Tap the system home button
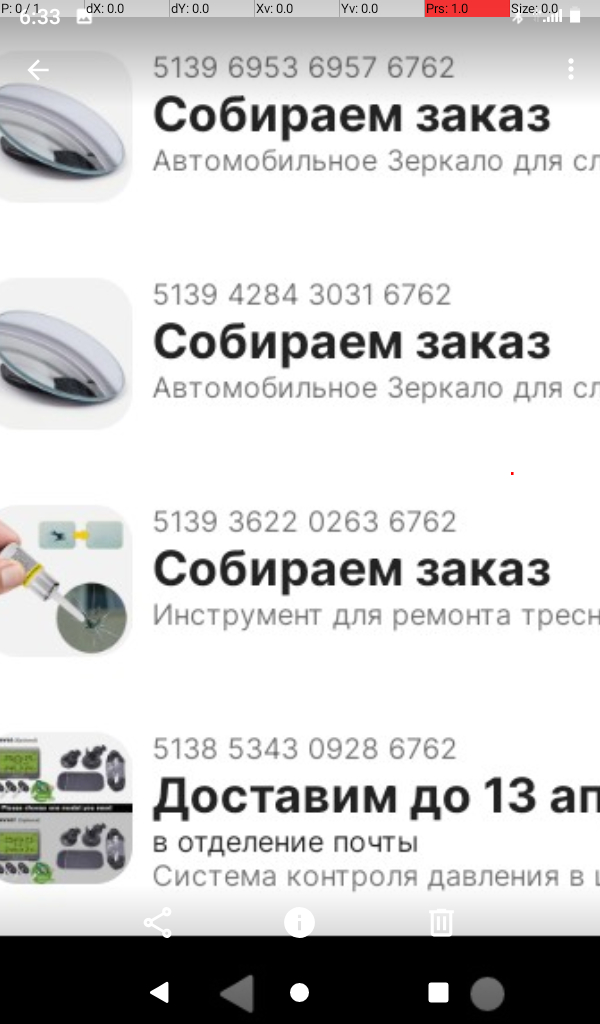 click(x=299, y=992)
